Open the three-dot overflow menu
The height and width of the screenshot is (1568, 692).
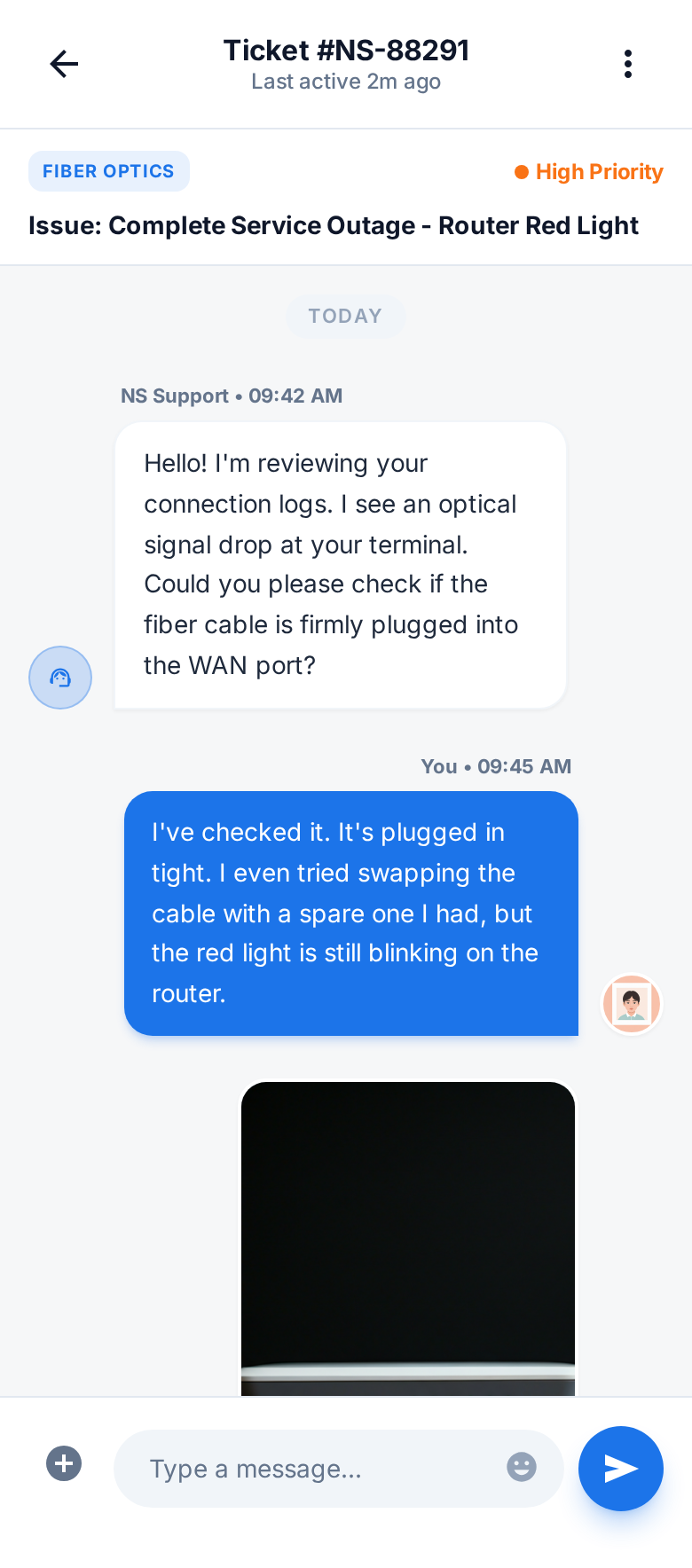point(627,64)
